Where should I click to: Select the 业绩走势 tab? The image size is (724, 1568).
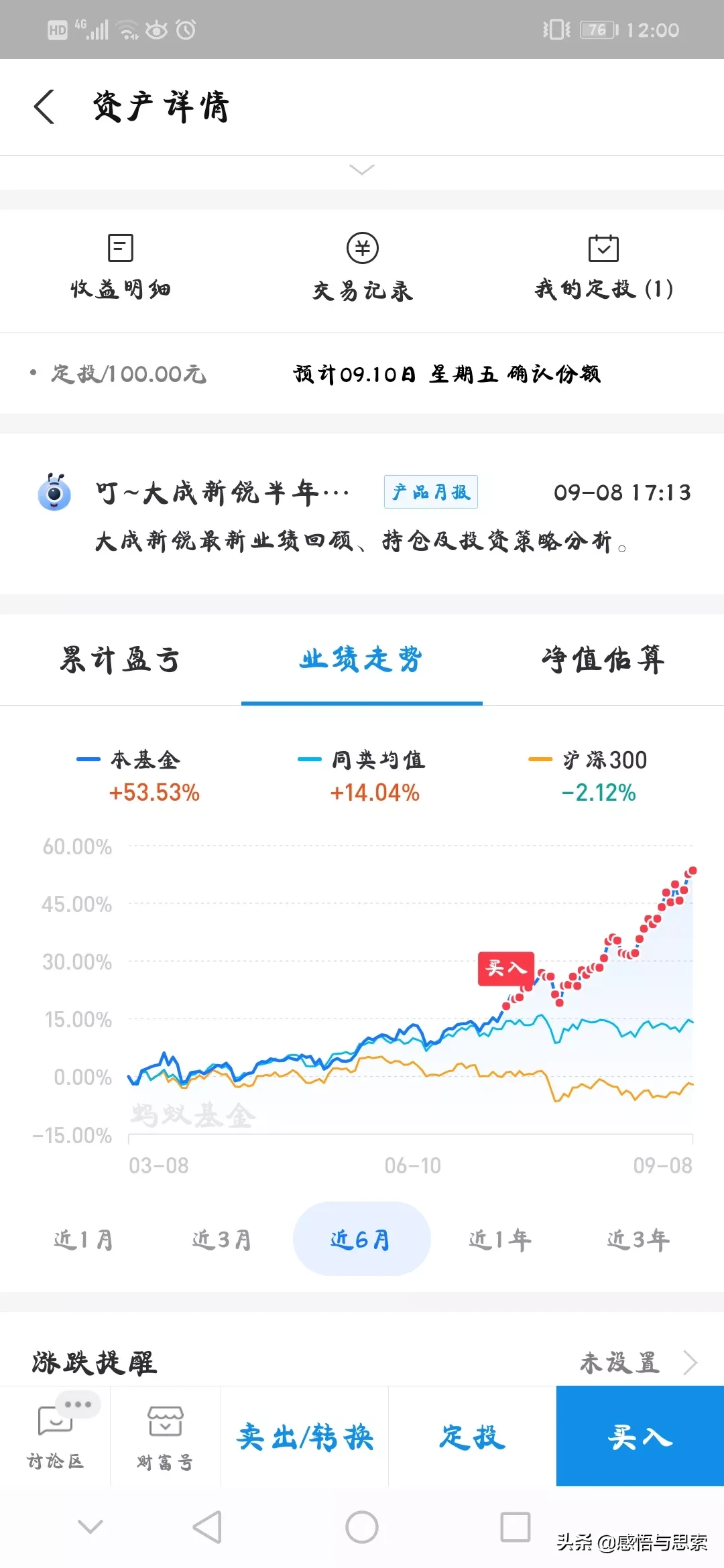[x=362, y=659]
